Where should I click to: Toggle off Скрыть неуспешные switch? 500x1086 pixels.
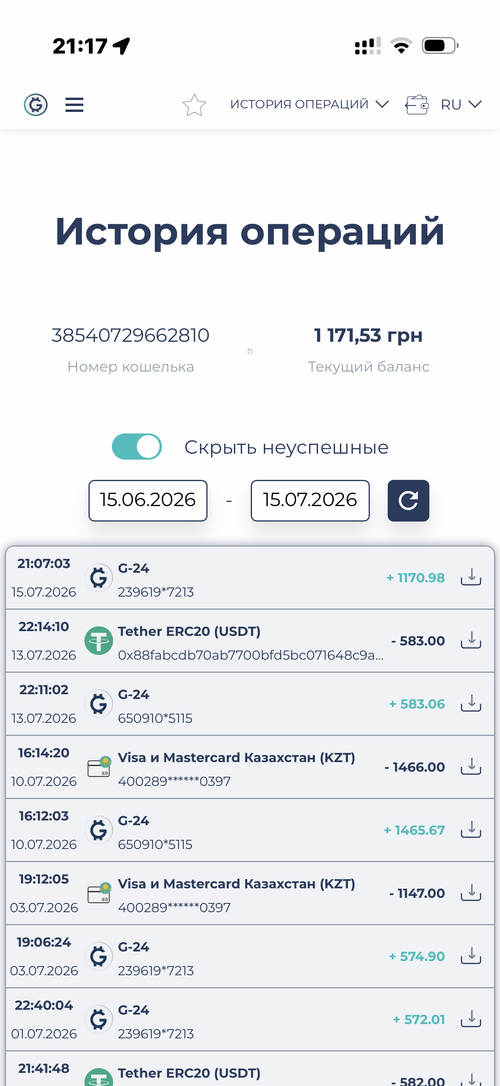click(x=137, y=447)
